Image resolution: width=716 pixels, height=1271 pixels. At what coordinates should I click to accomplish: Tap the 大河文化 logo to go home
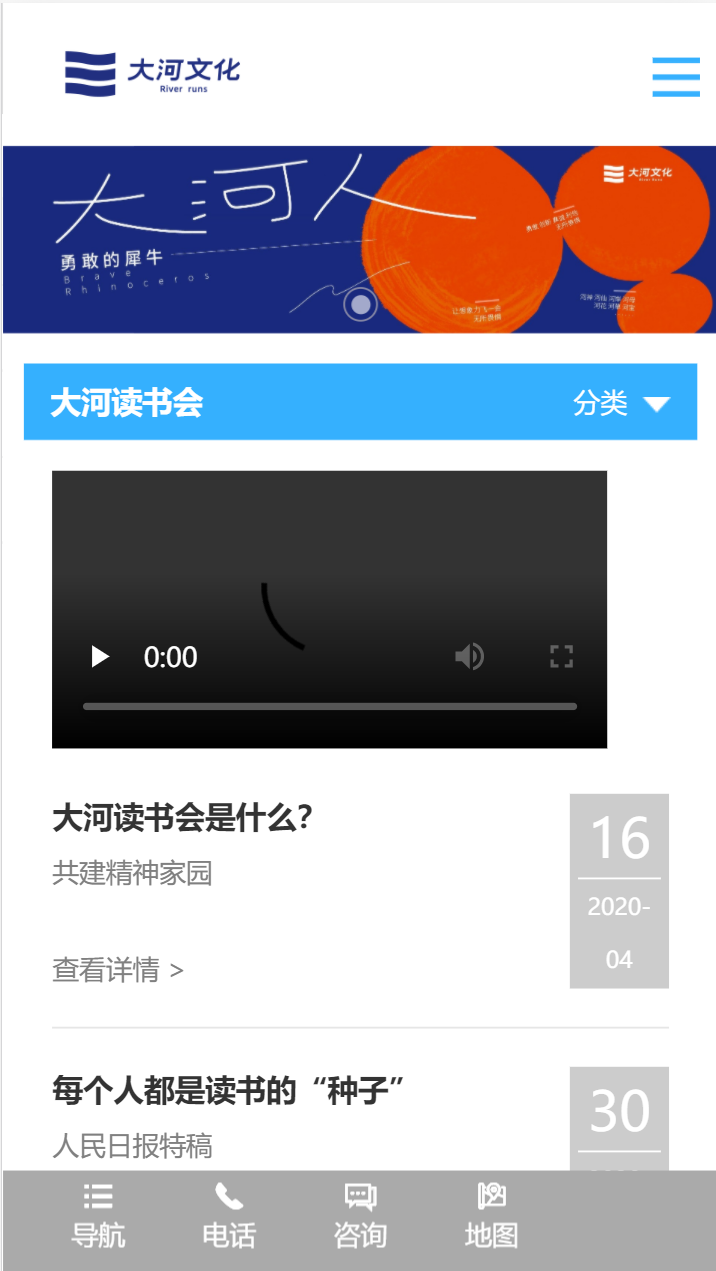153,74
